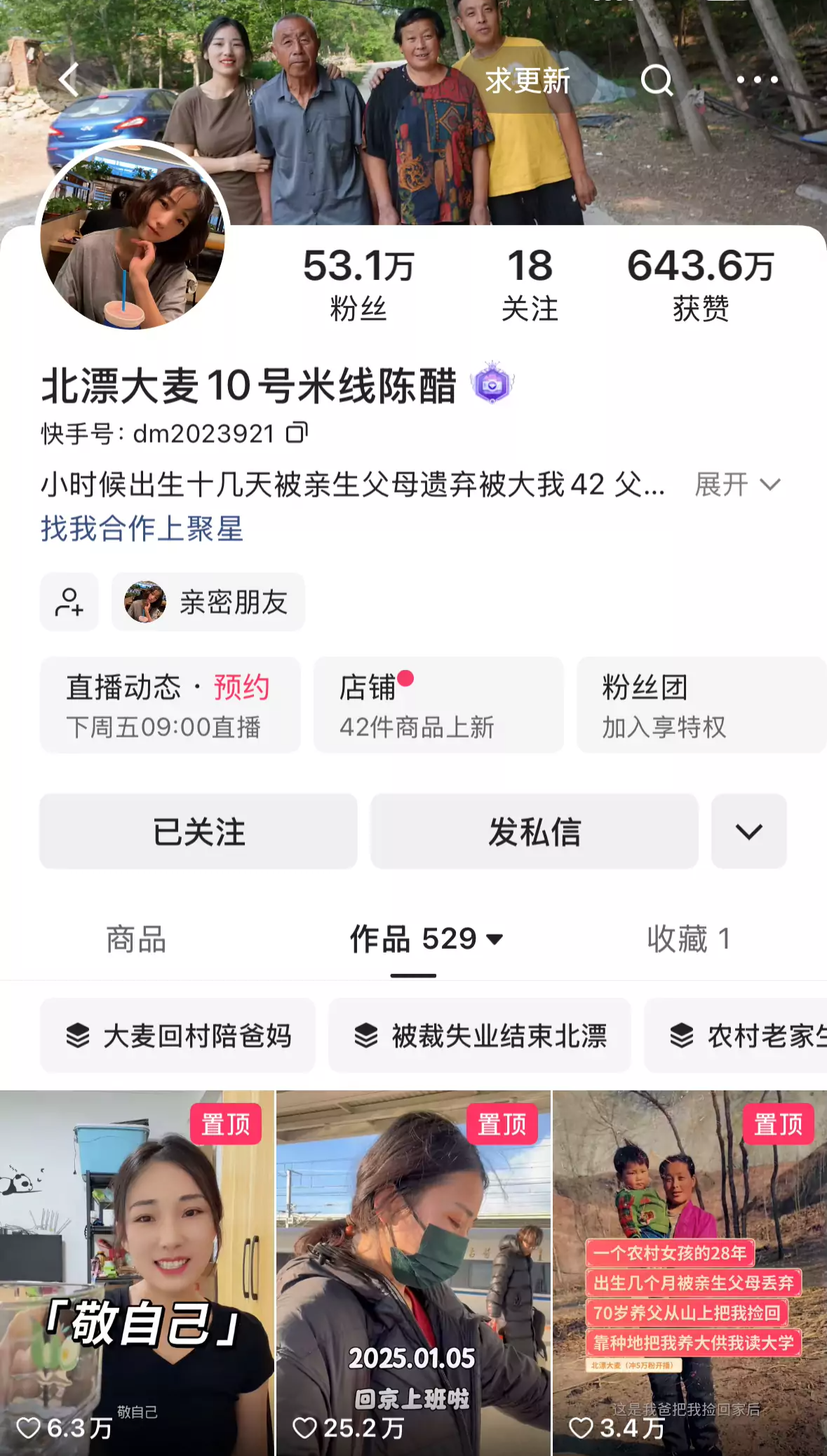The width and height of the screenshot is (827, 1456).
Task: Open the search icon on the profile
Action: click(x=657, y=80)
